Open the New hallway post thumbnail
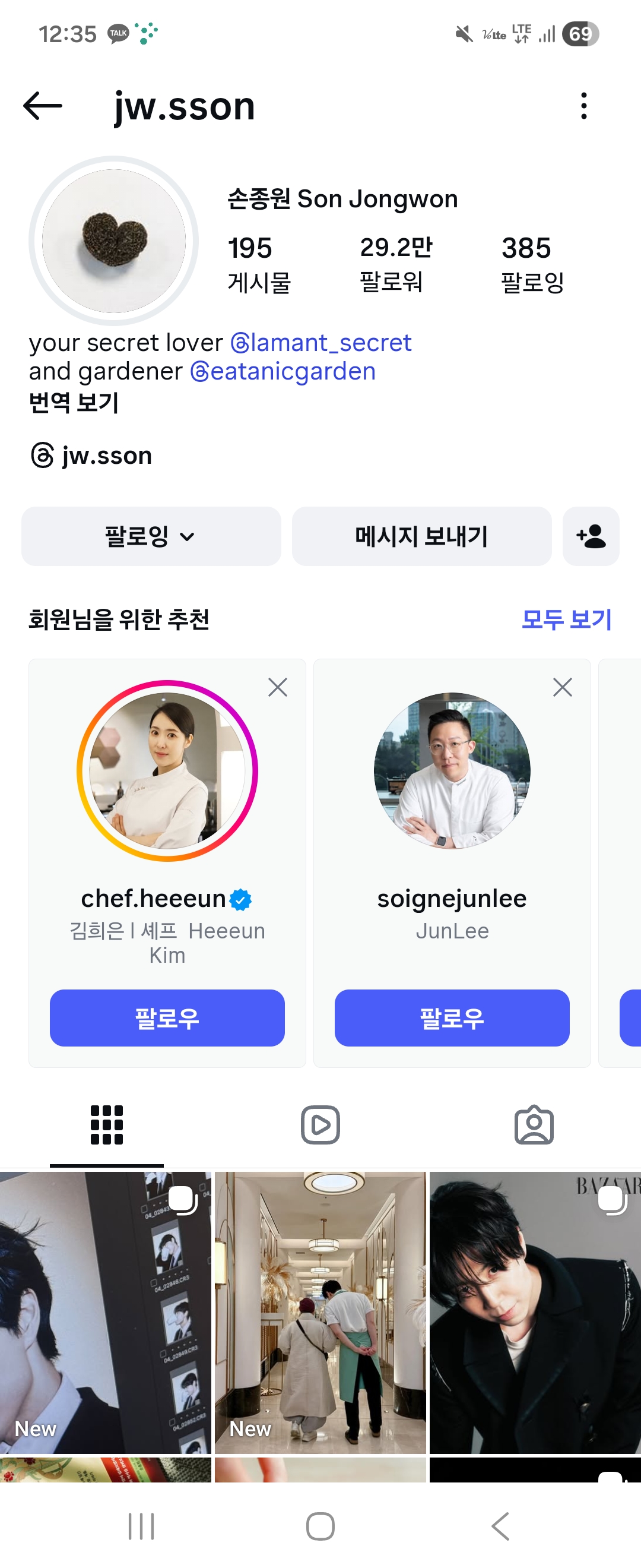Screen dimensions: 641x1568 (320, 1308)
